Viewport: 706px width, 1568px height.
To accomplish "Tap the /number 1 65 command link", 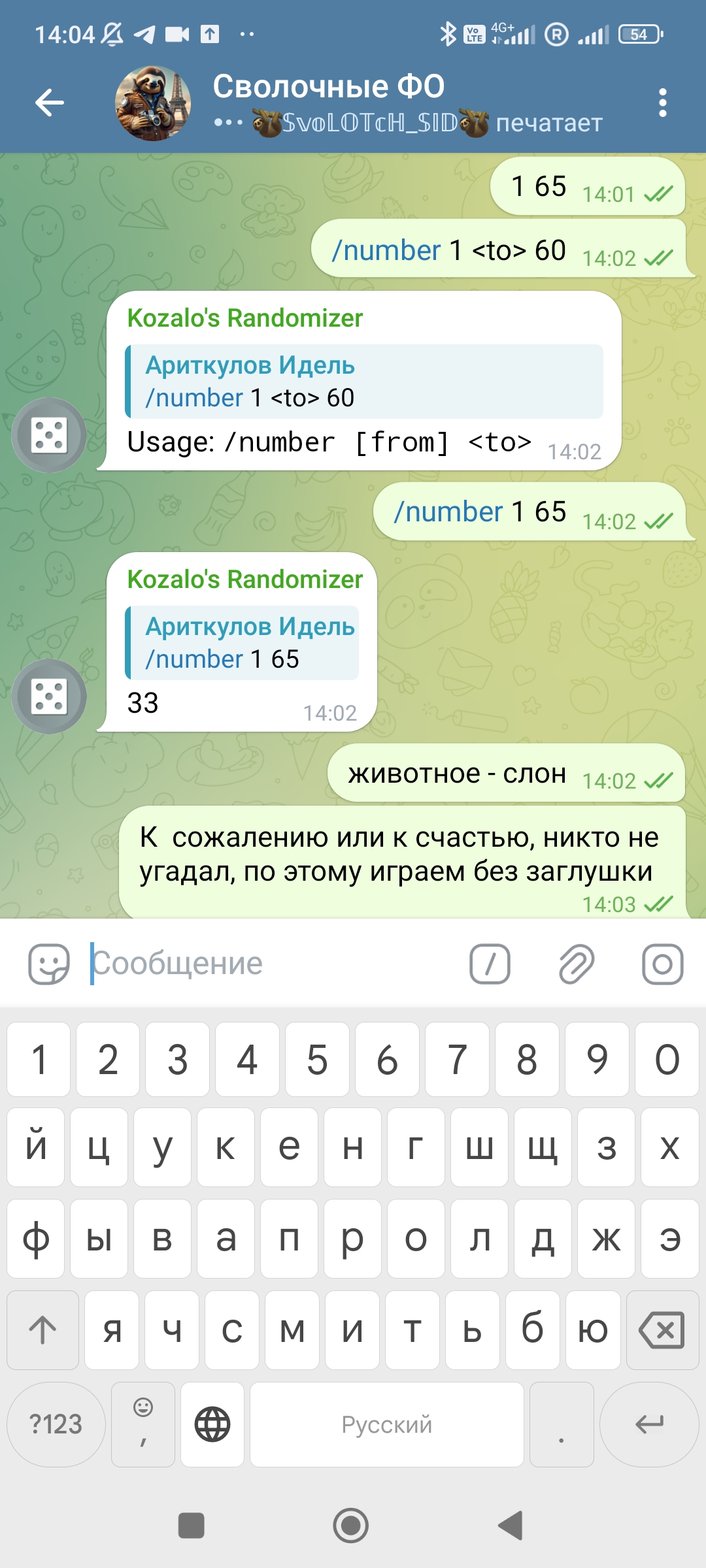I will tap(448, 512).
